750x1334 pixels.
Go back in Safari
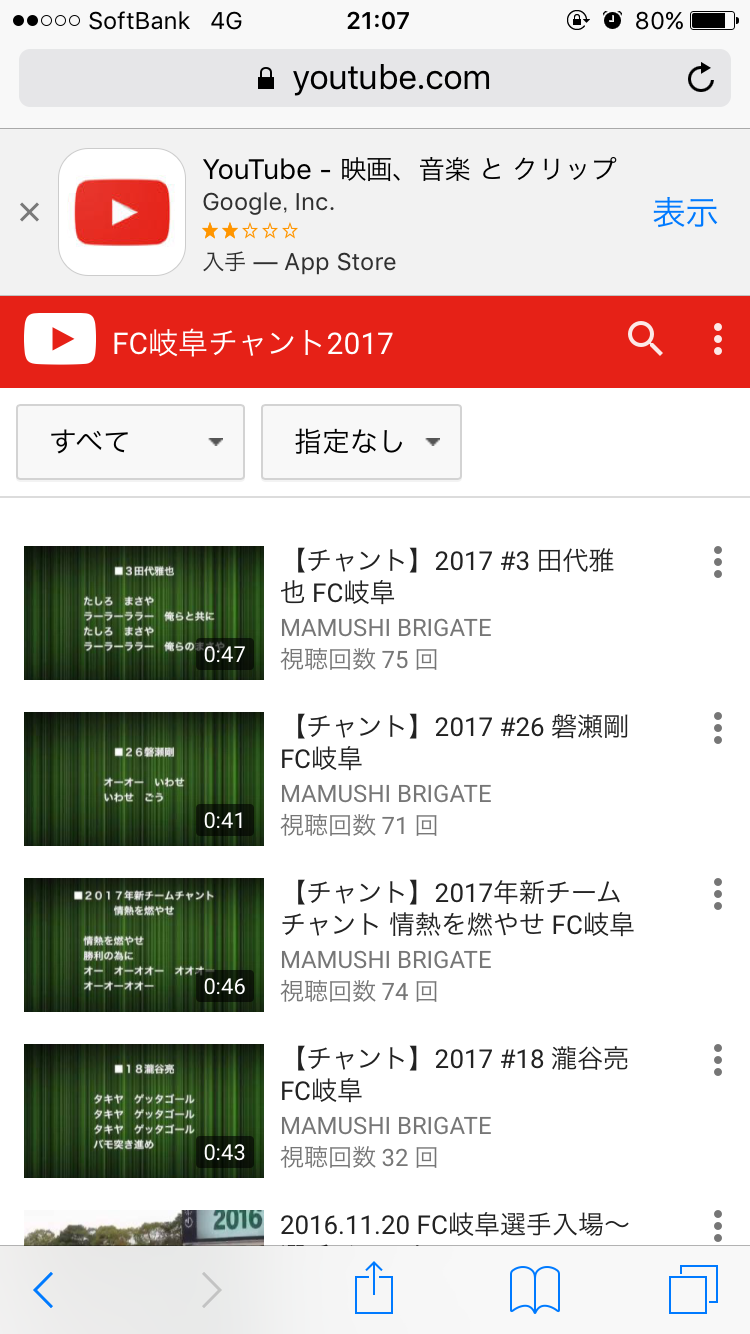point(43,1290)
